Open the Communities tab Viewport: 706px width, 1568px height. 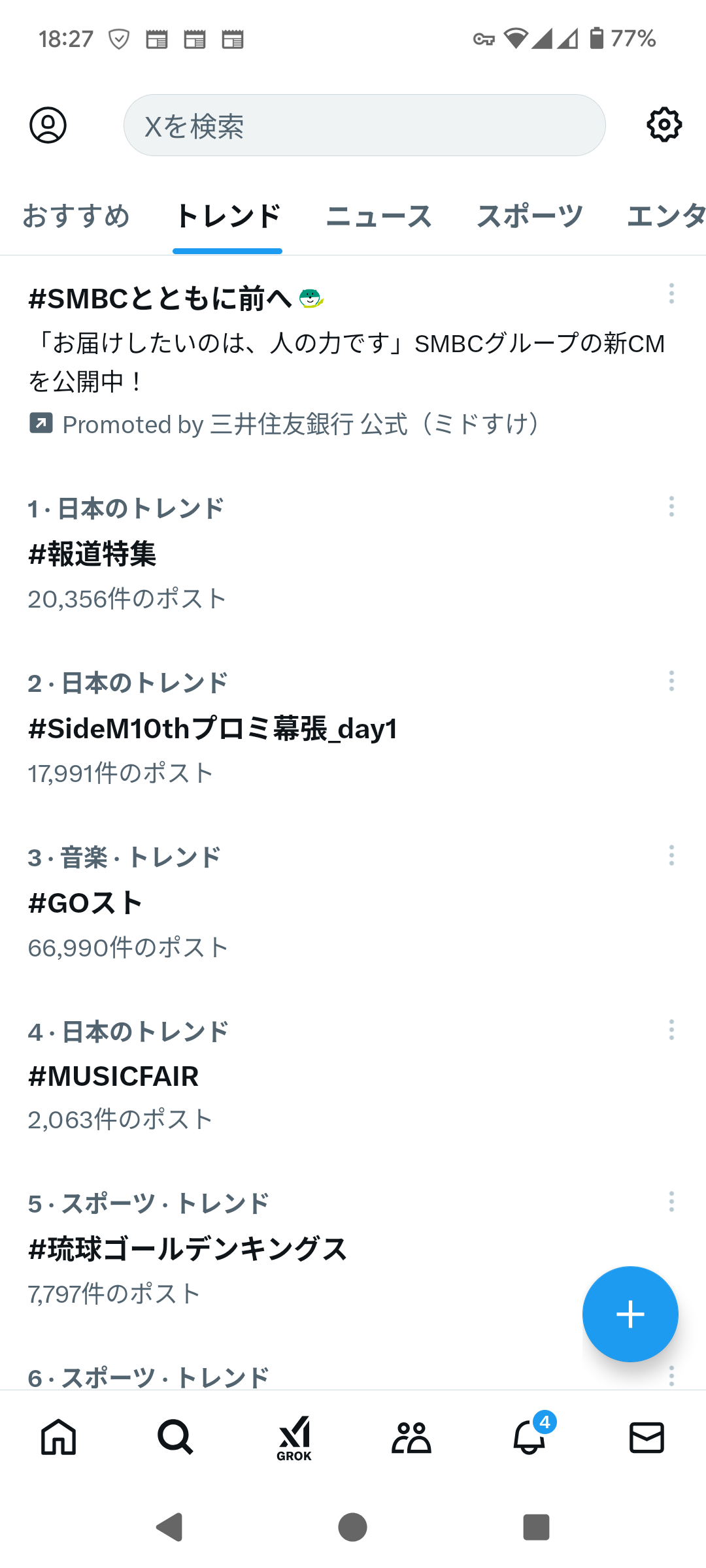click(x=411, y=1437)
